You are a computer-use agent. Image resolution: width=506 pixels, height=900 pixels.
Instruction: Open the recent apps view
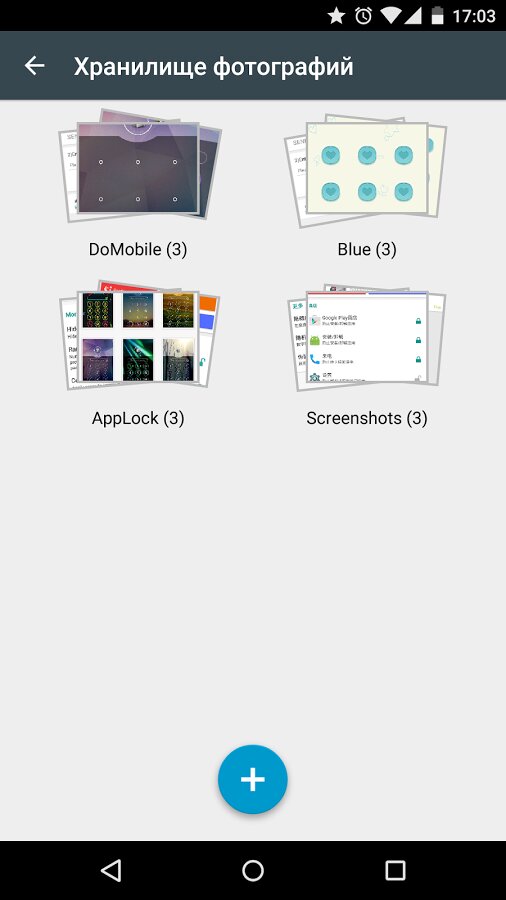tap(395, 870)
